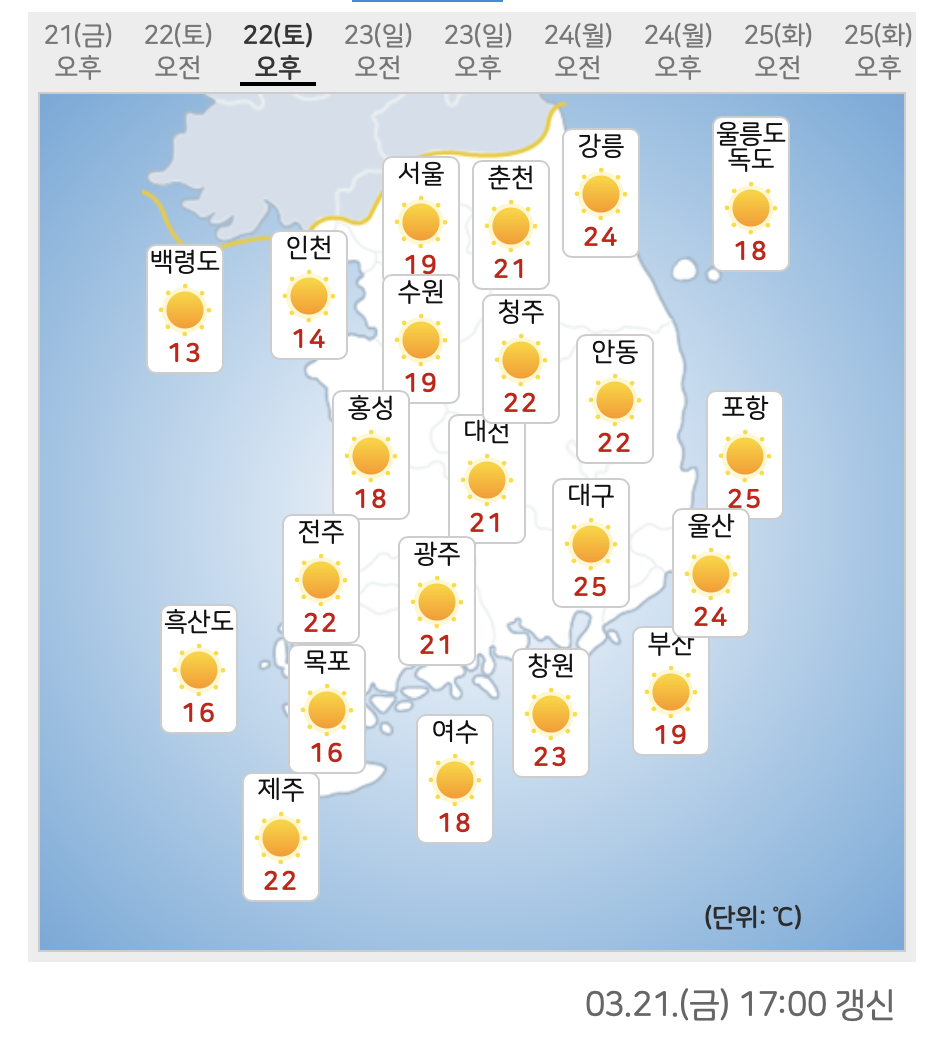Tap the 22(토) 오후 tab
This screenshot has height=1048, width=944.
click(x=278, y=51)
